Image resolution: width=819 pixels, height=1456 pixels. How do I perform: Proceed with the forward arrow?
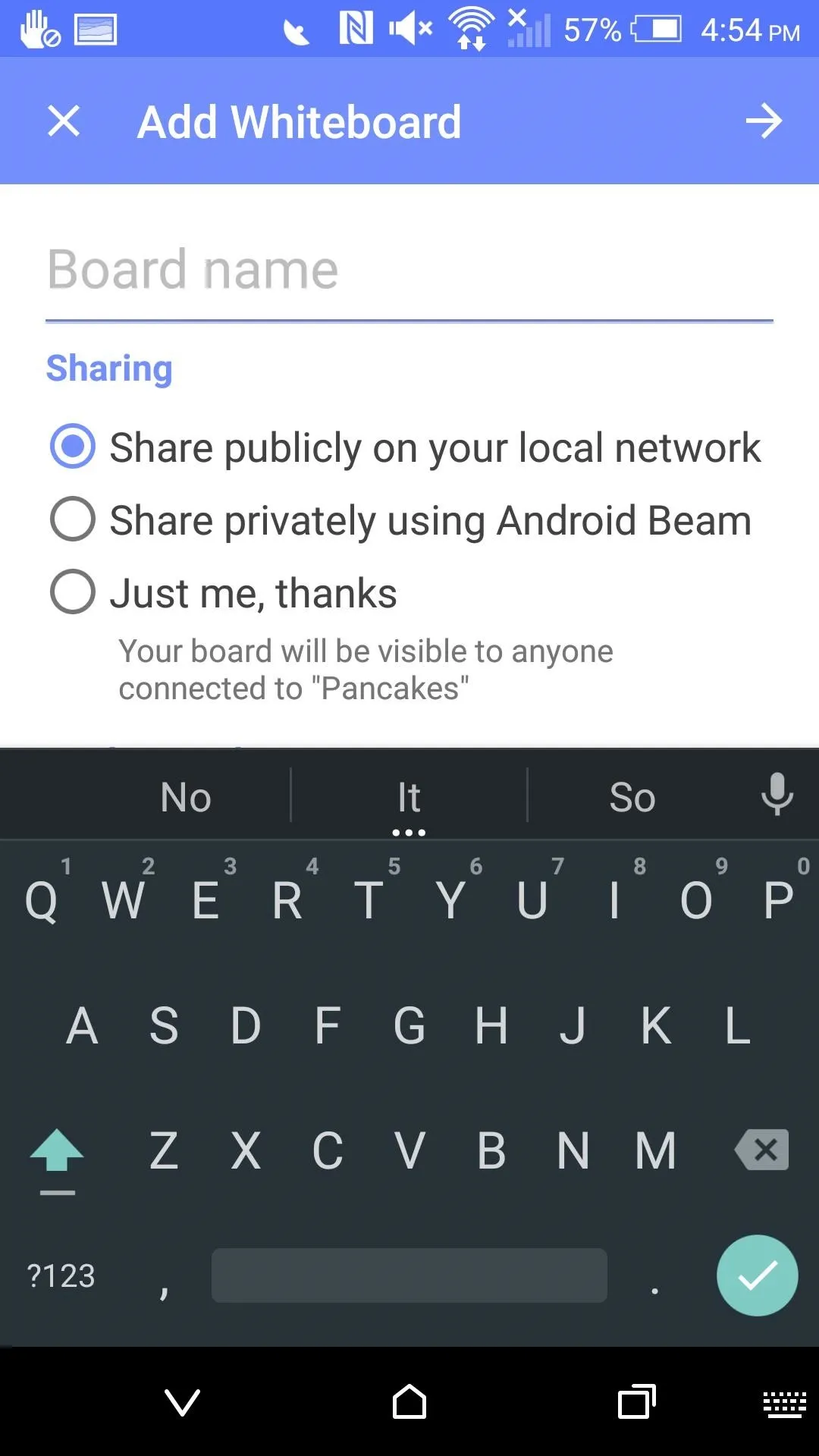763,121
